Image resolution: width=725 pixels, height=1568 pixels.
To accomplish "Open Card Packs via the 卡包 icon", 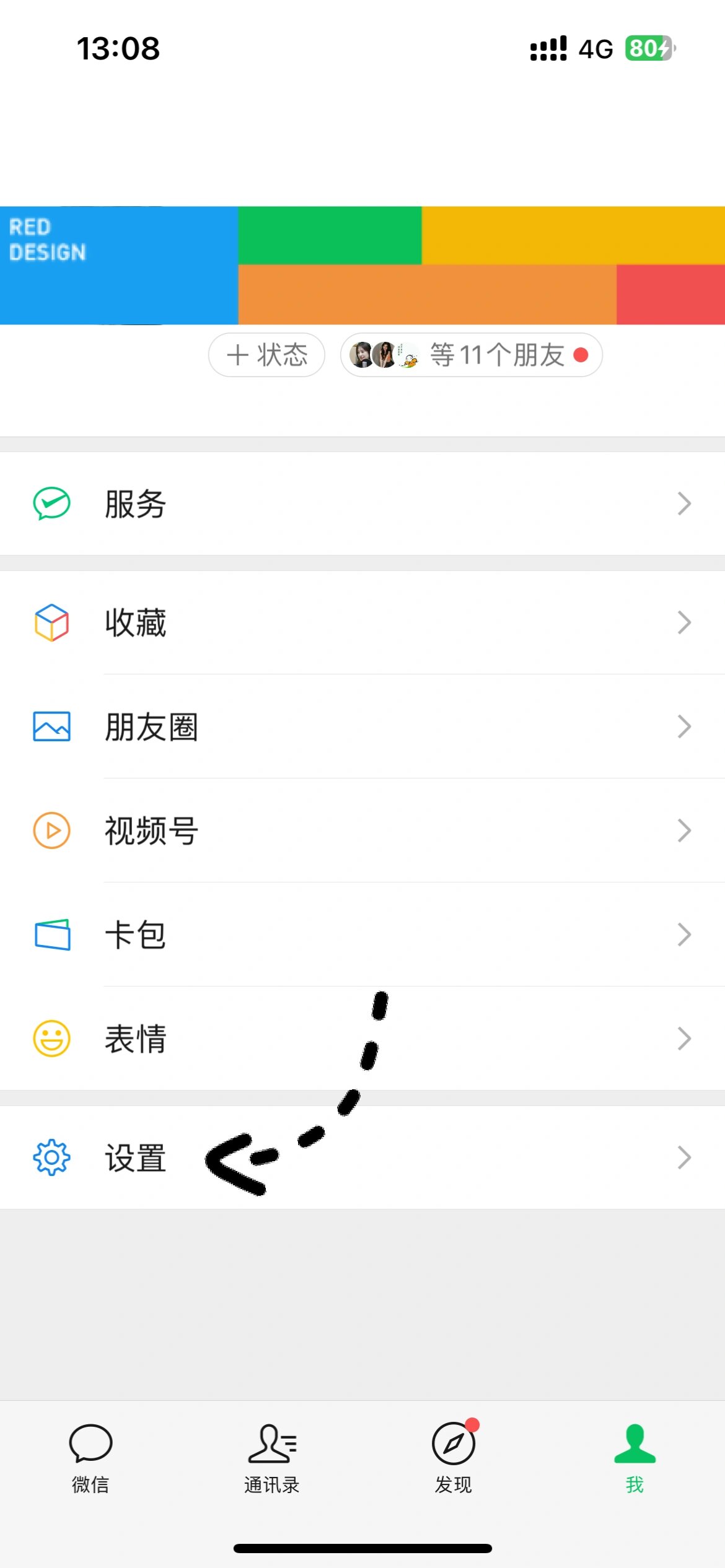I will (52, 934).
